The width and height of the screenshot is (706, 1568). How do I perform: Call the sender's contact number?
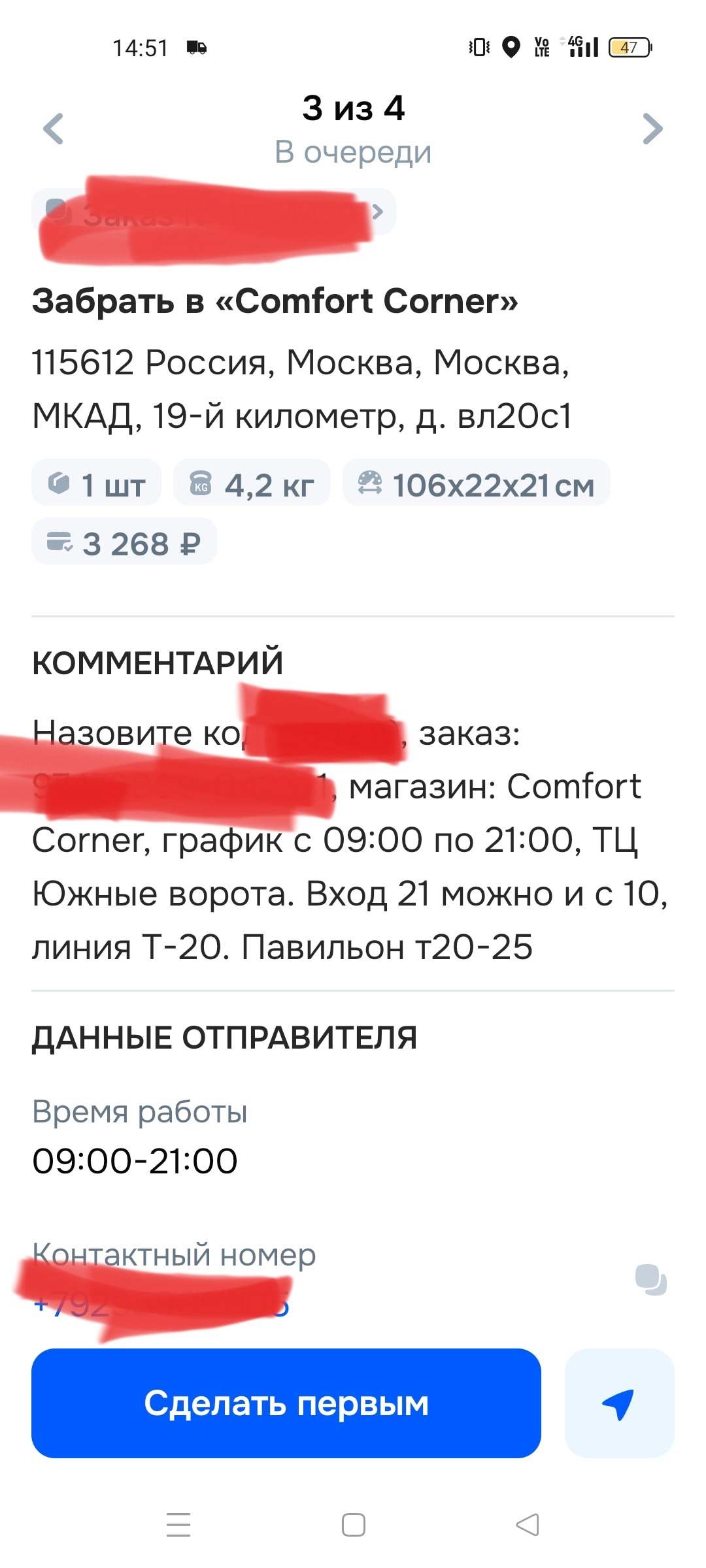click(x=161, y=1304)
